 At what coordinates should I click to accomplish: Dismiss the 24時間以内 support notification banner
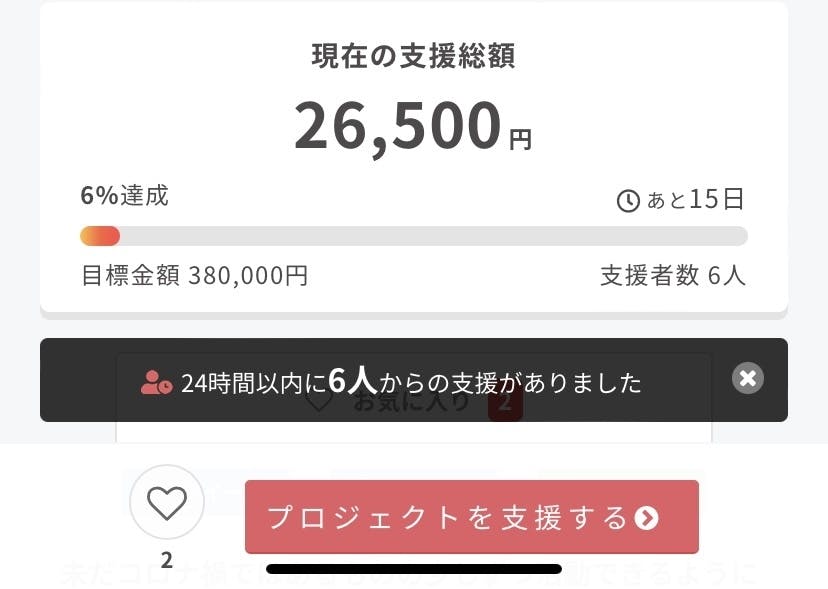click(747, 378)
